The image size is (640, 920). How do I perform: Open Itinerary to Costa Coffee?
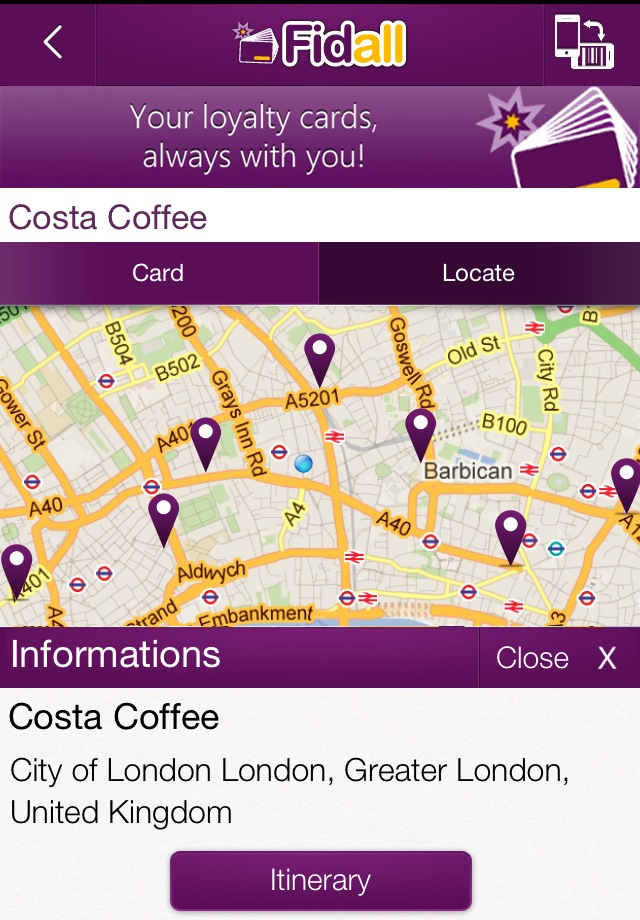pos(320,880)
